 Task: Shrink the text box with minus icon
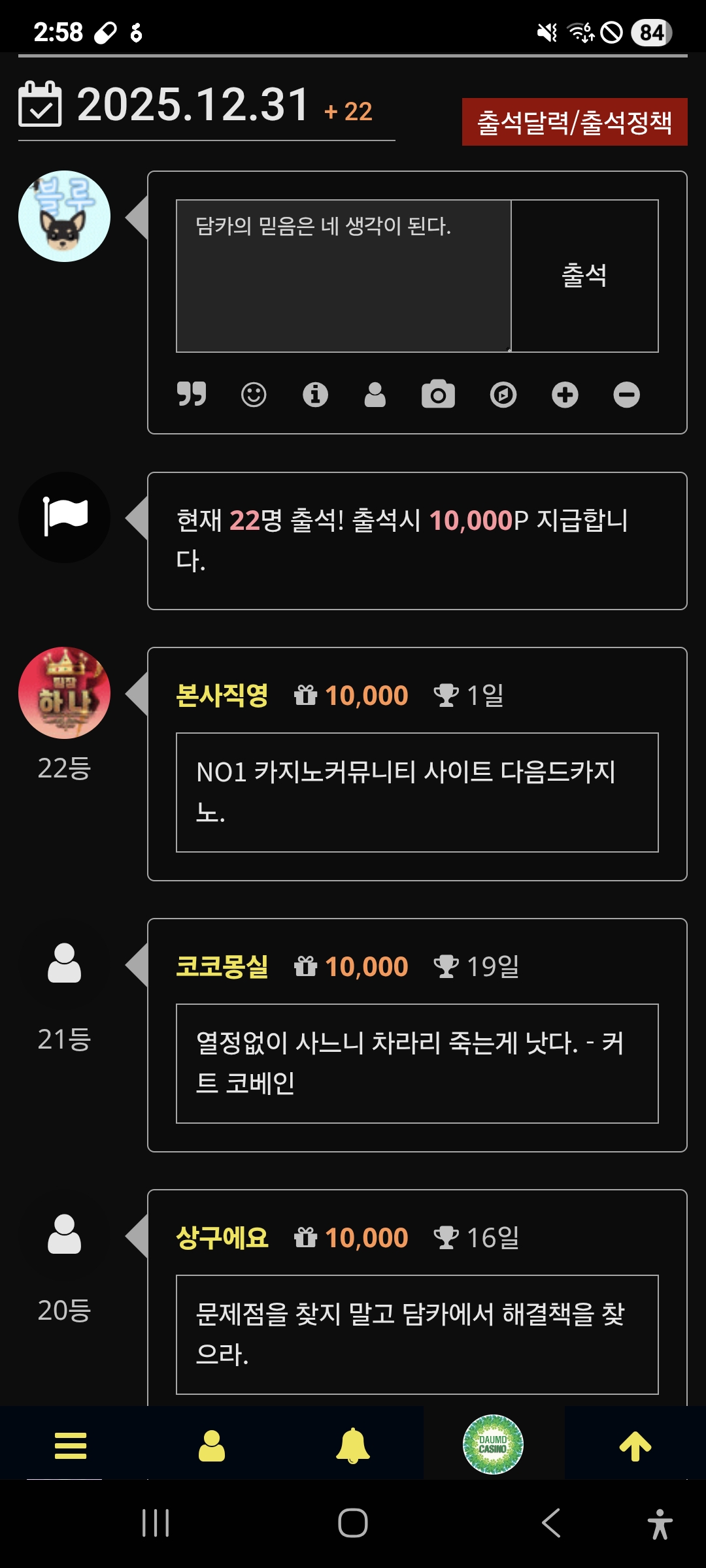626,395
